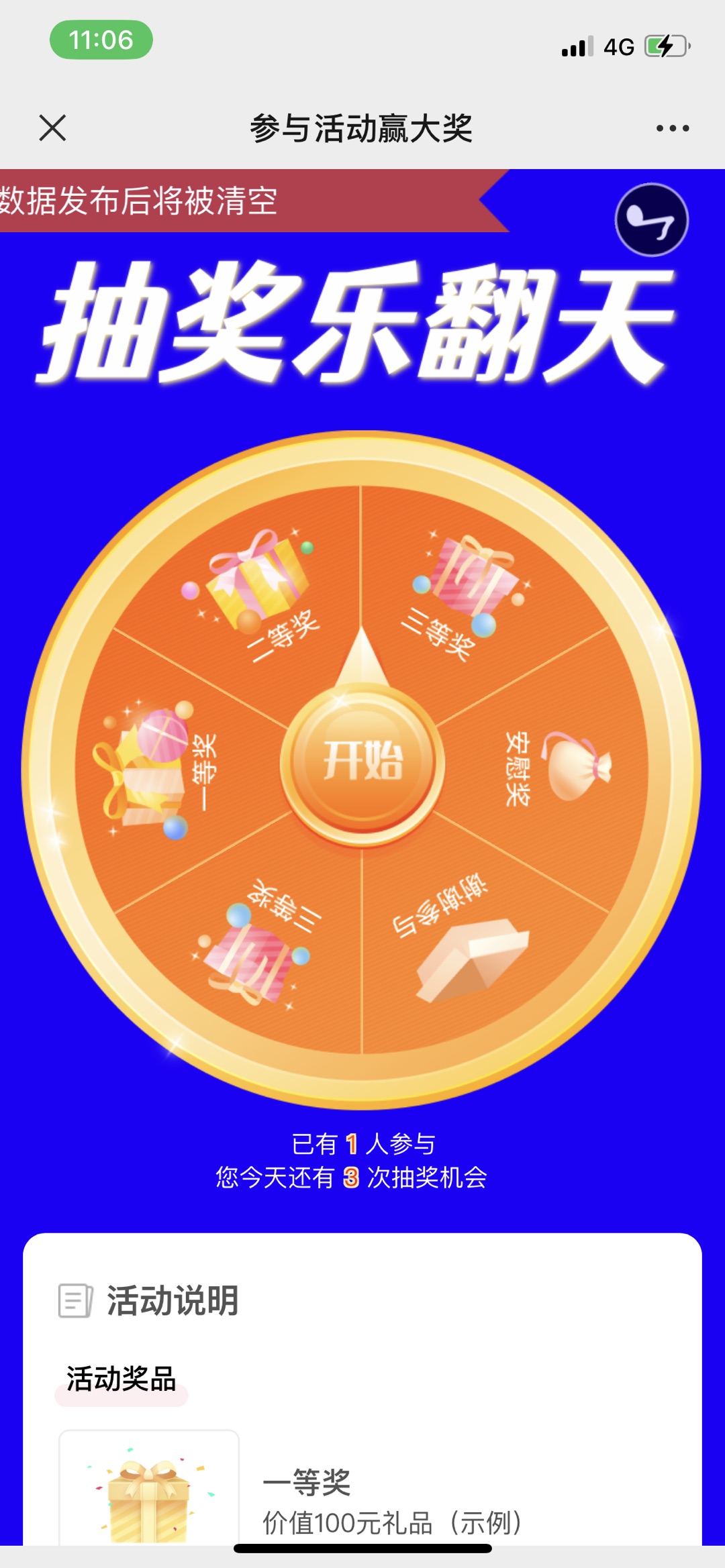Close the lottery activity page
This screenshot has width=725, height=1568.
point(52,127)
